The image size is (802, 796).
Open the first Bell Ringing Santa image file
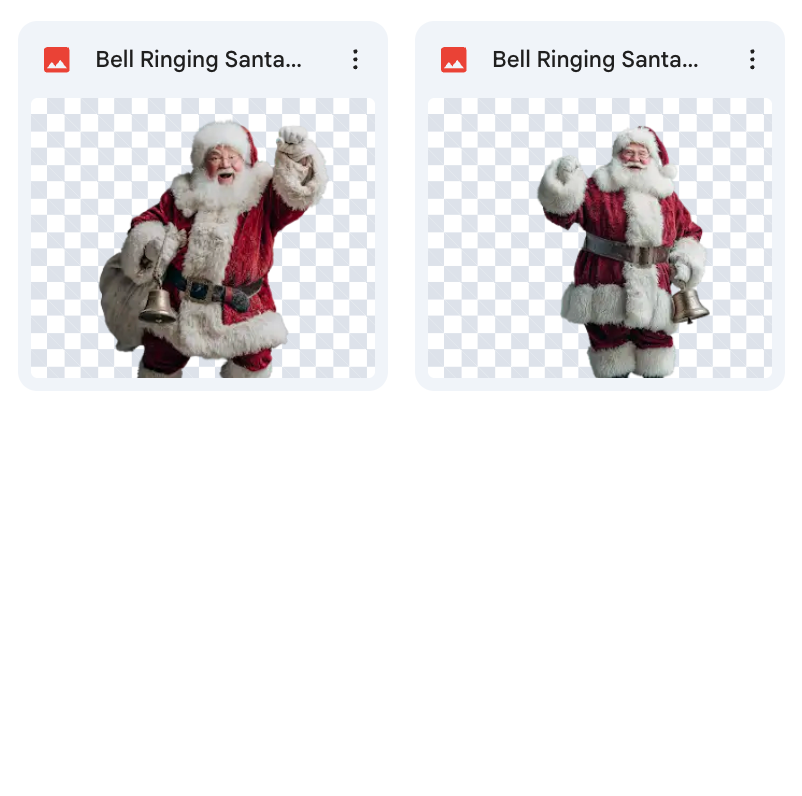(203, 237)
